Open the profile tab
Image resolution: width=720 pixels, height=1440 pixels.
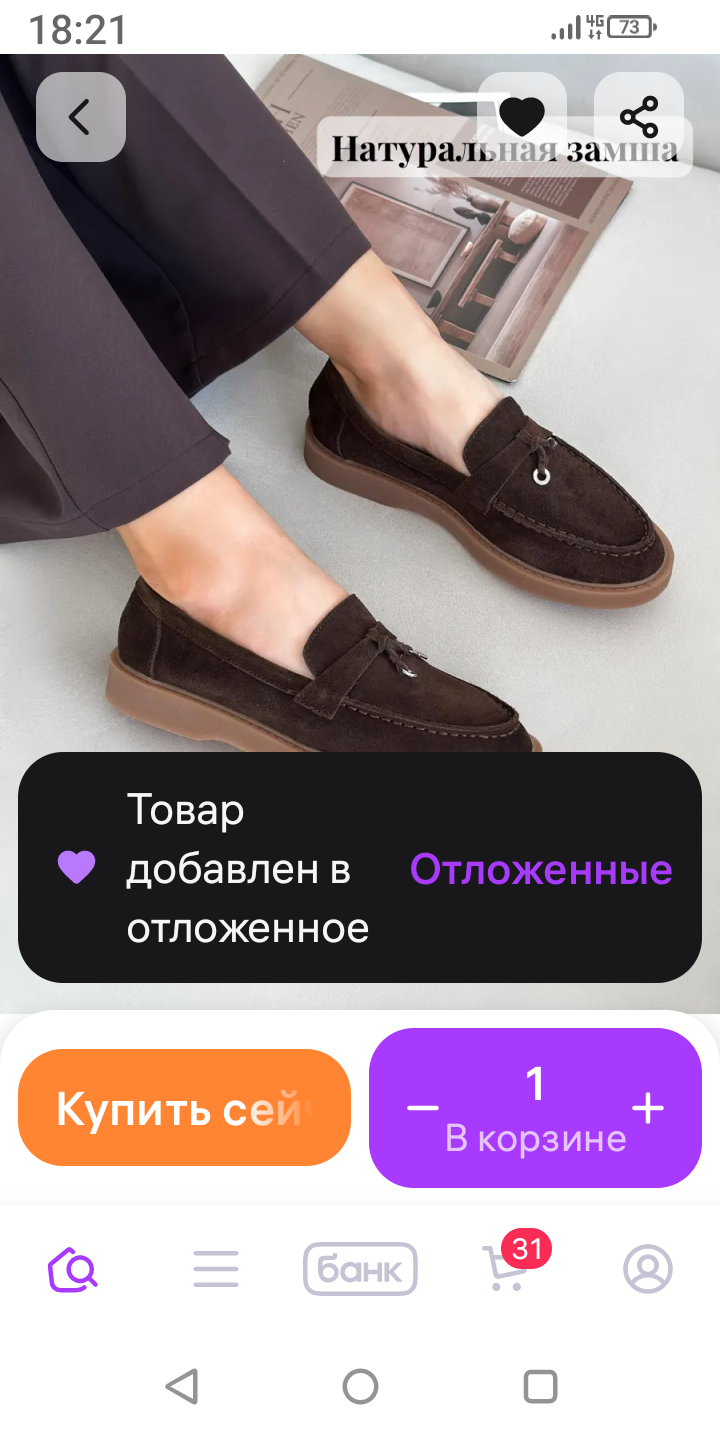point(648,1270)
